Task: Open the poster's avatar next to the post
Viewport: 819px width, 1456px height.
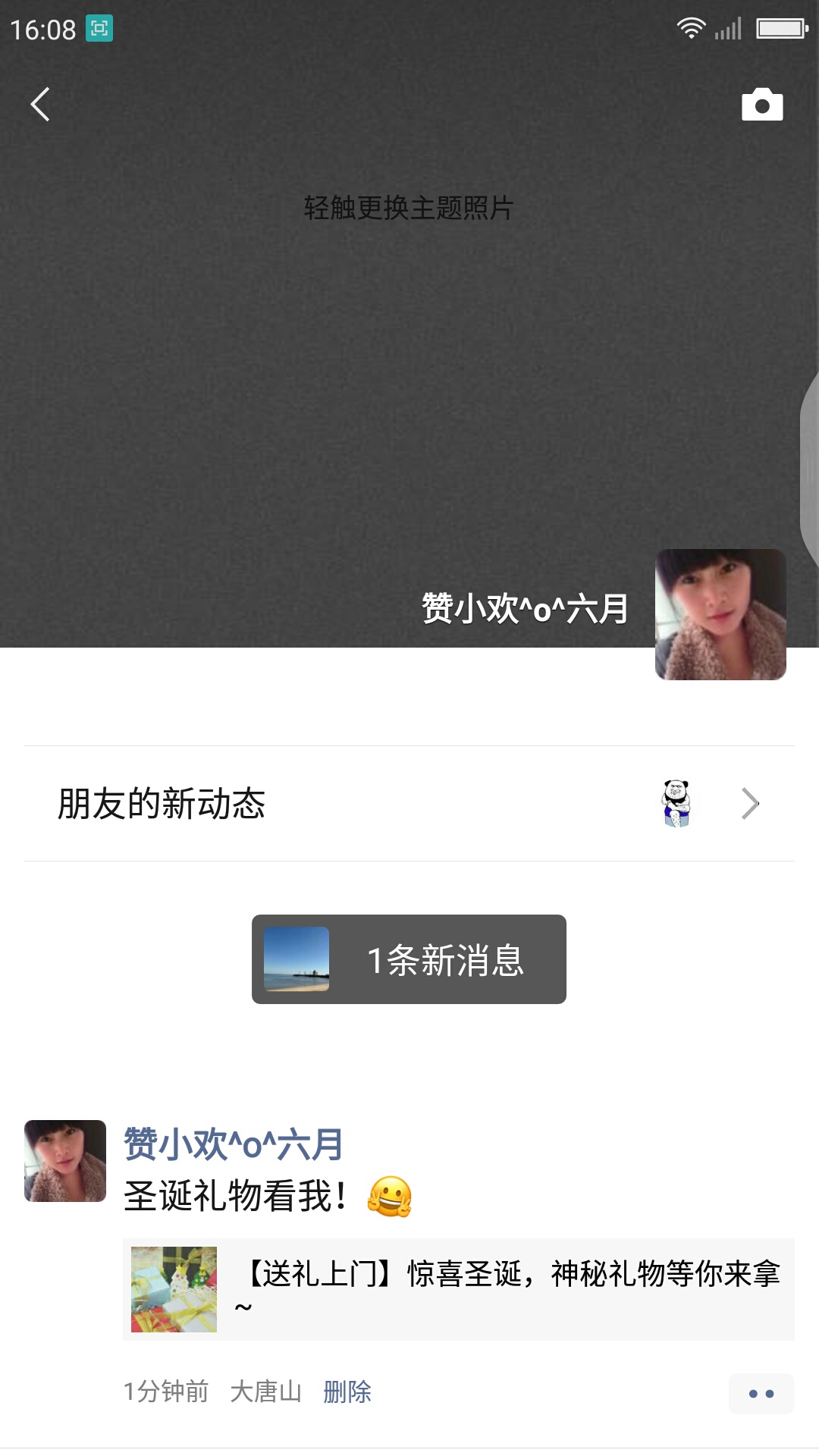Action: click(65, 1161)
